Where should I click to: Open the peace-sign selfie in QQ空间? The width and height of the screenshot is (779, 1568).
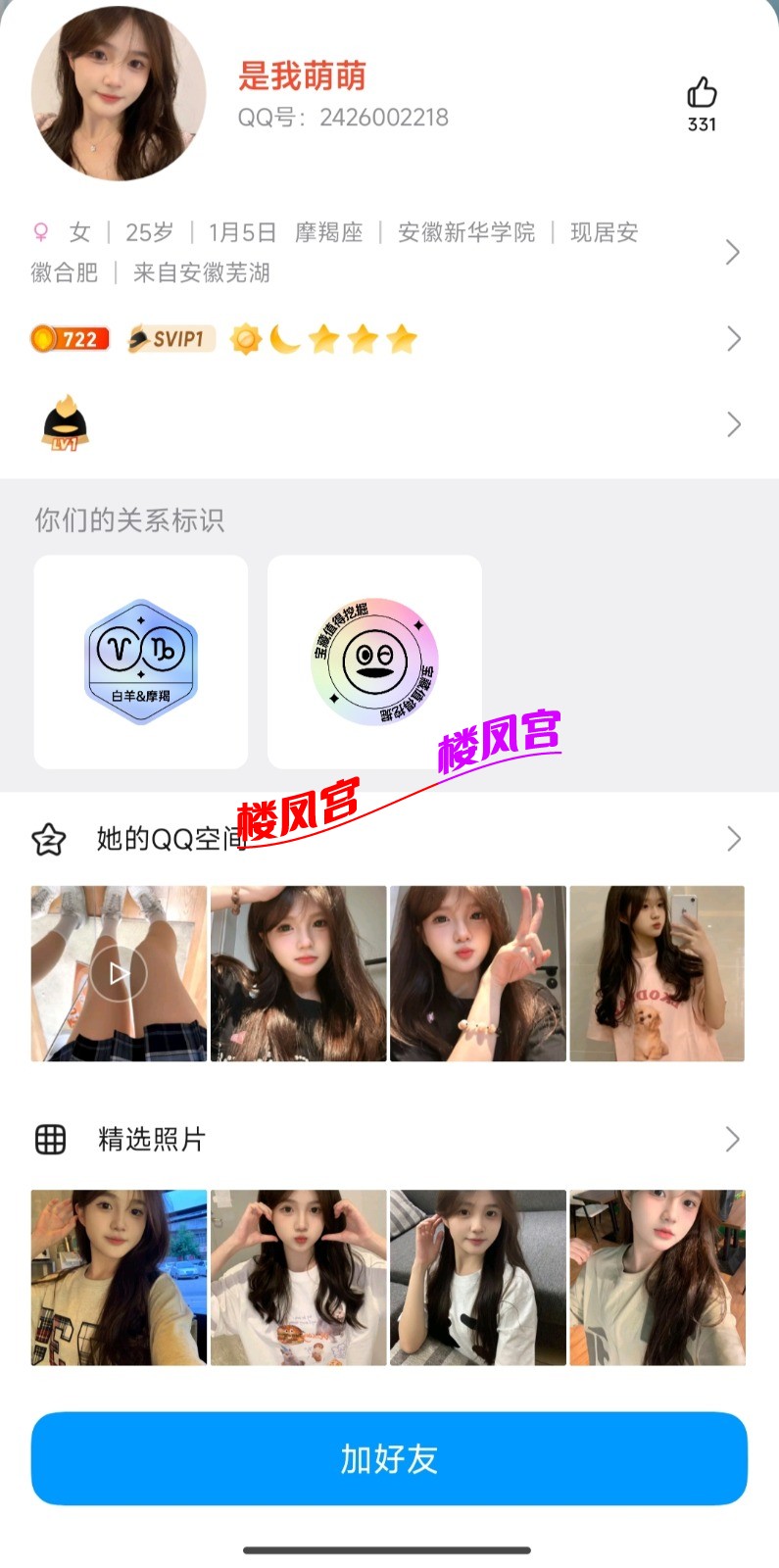[477, 973]
